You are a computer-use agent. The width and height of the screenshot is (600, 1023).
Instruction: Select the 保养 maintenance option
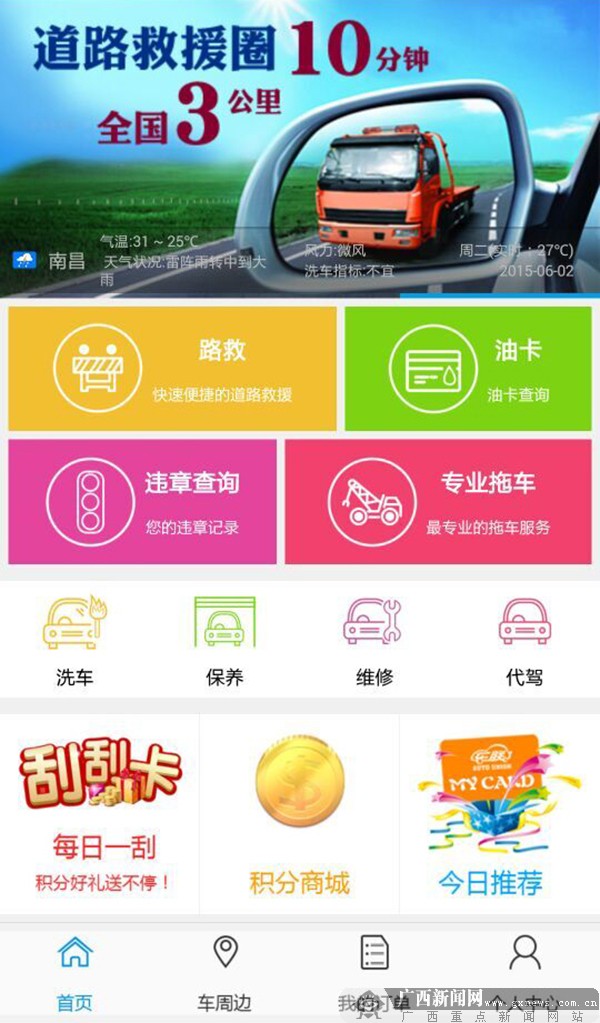point(224,640)
